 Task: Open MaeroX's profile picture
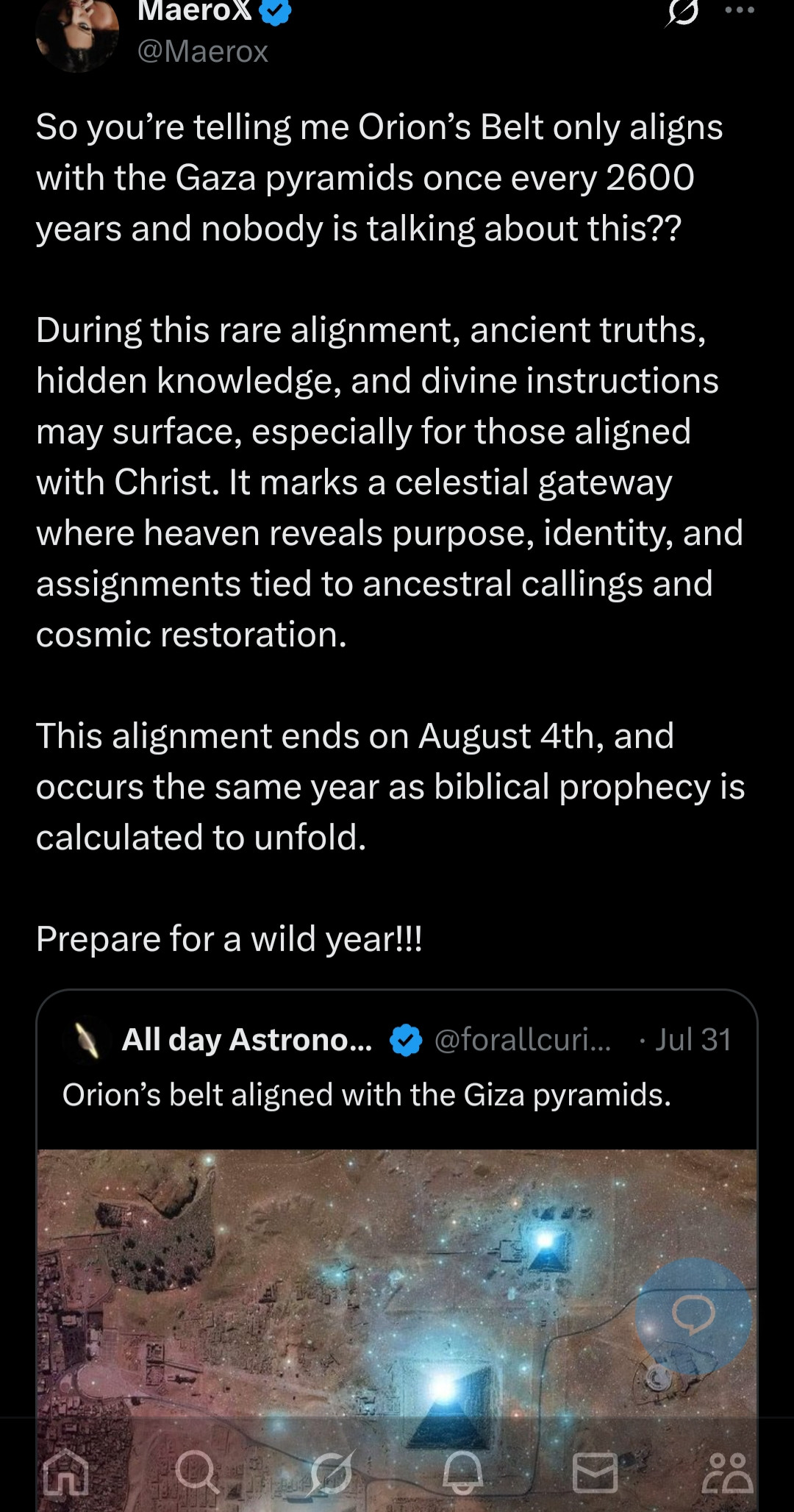pyautogui.click(x=77, y=33)
